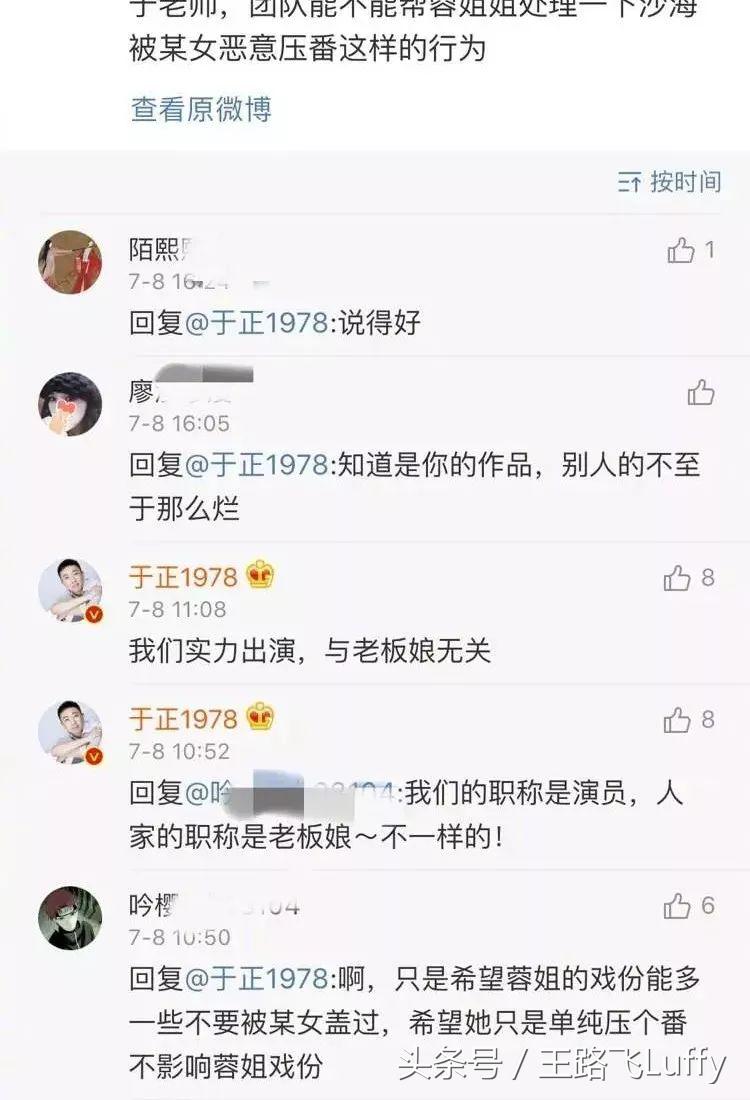750x1100 pixels.
Task: Click 吟樱's dark avatar picture
Action: [x=68, y=916]
